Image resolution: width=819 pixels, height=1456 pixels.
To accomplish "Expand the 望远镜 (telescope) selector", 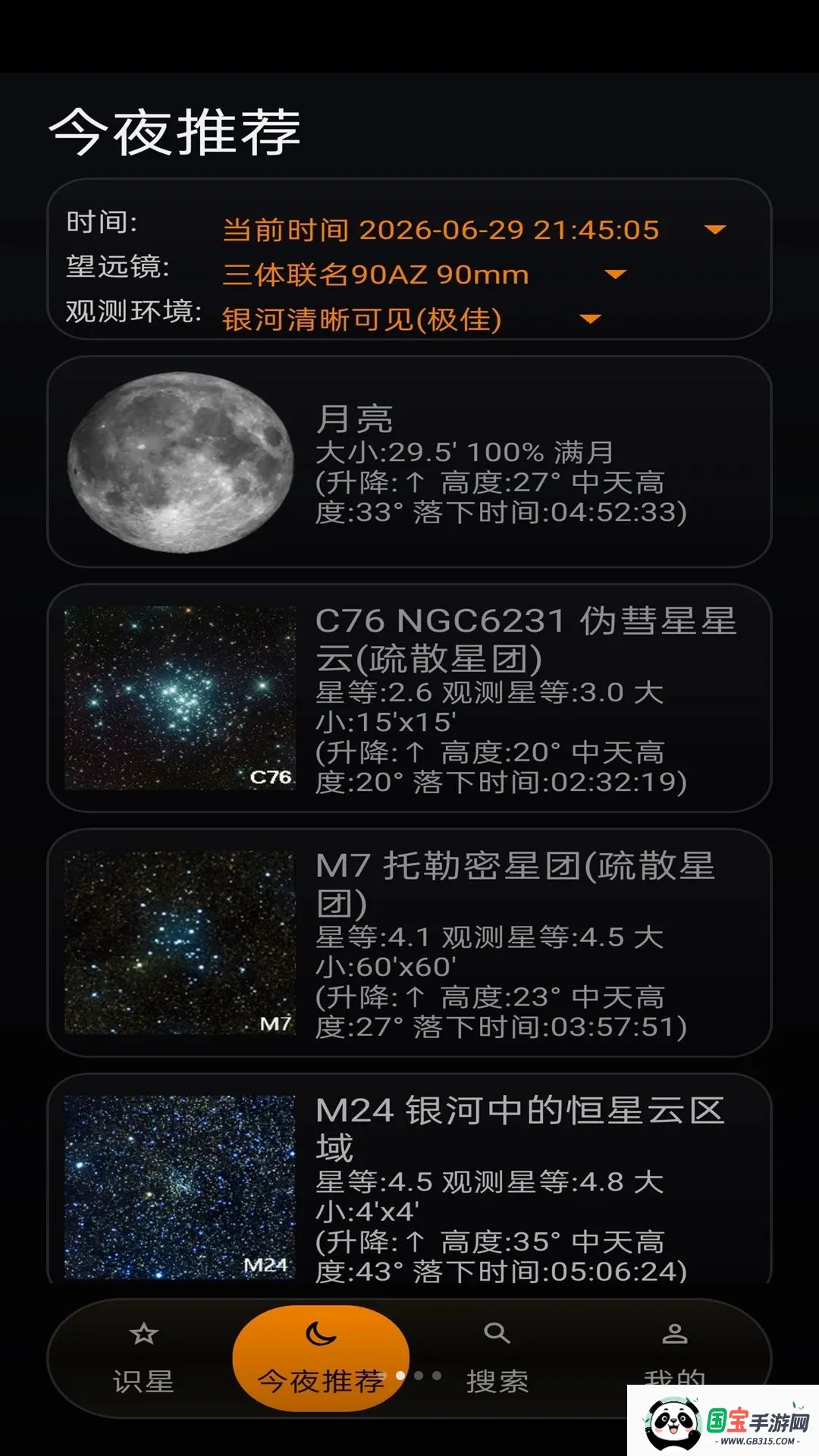I will click(425, 274).
